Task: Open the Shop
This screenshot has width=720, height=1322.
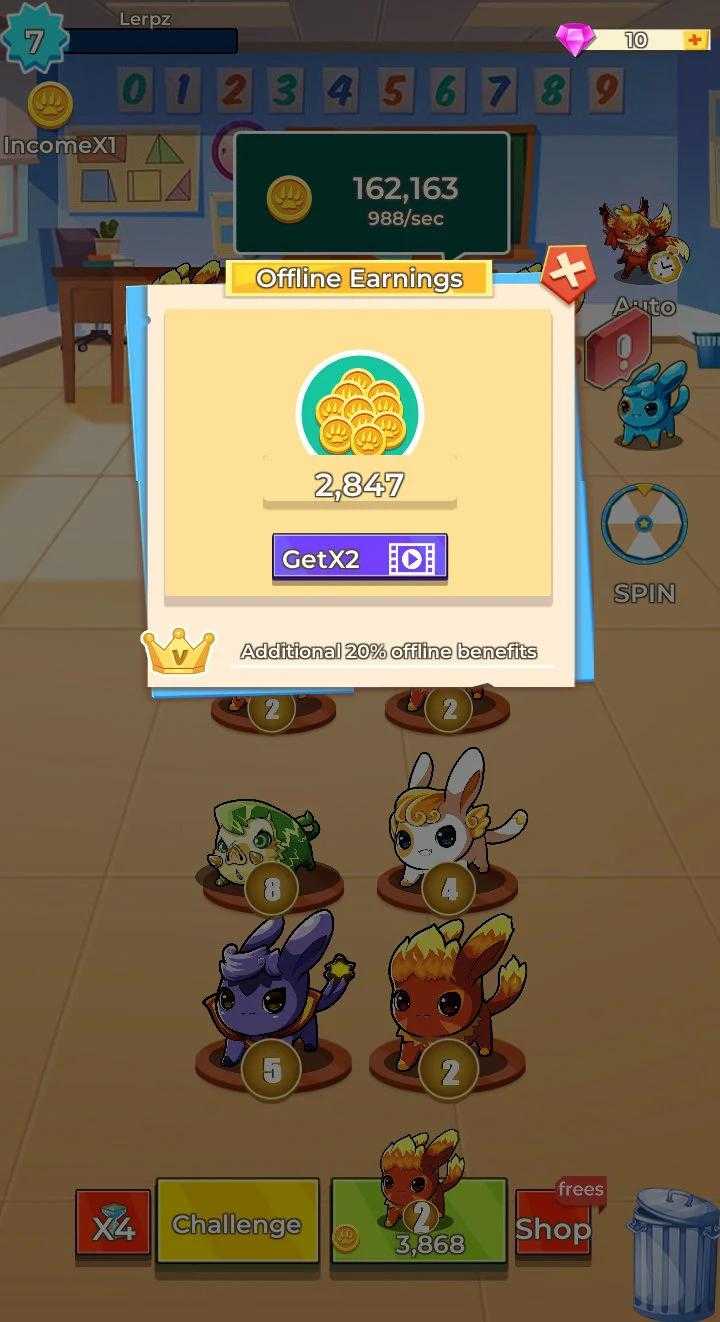Action: pyautogui.click(x=553, y=1228)
